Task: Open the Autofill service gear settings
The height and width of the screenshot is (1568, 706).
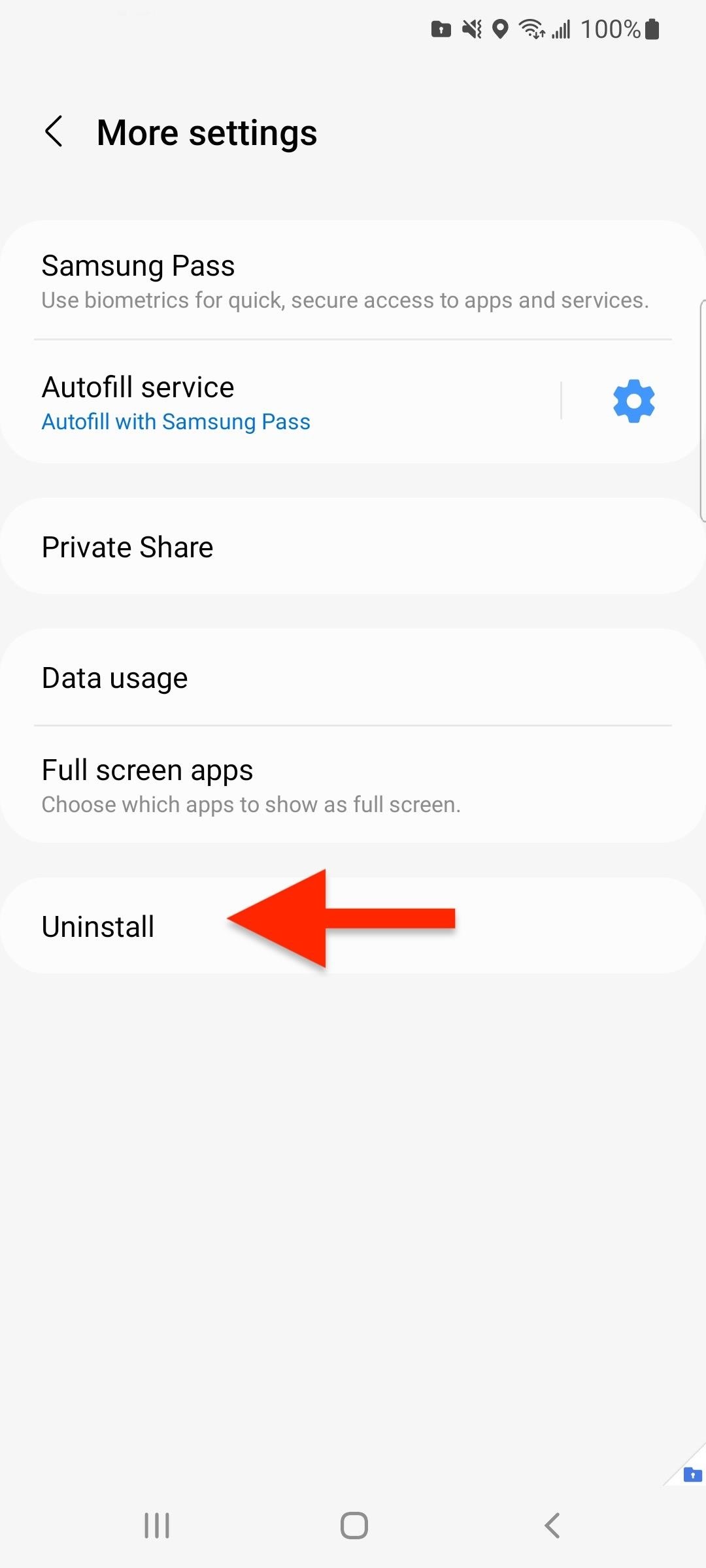Action: (x=633, y=401)
